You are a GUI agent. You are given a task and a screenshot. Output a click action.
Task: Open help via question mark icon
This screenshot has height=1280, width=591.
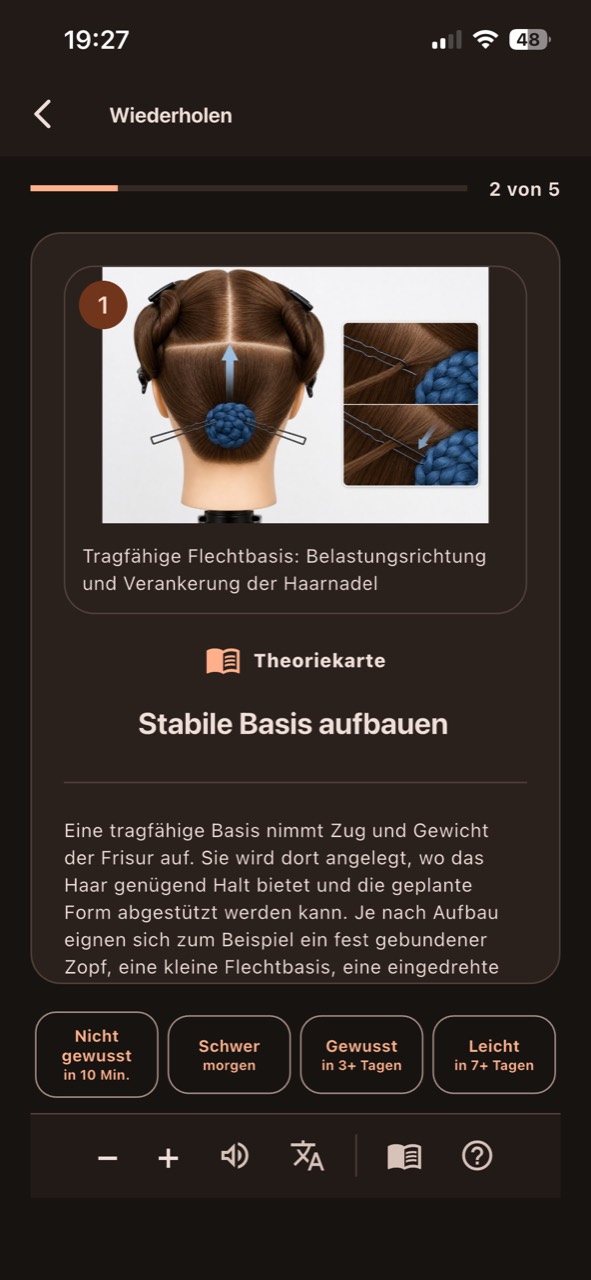[x=477, y=1156]
